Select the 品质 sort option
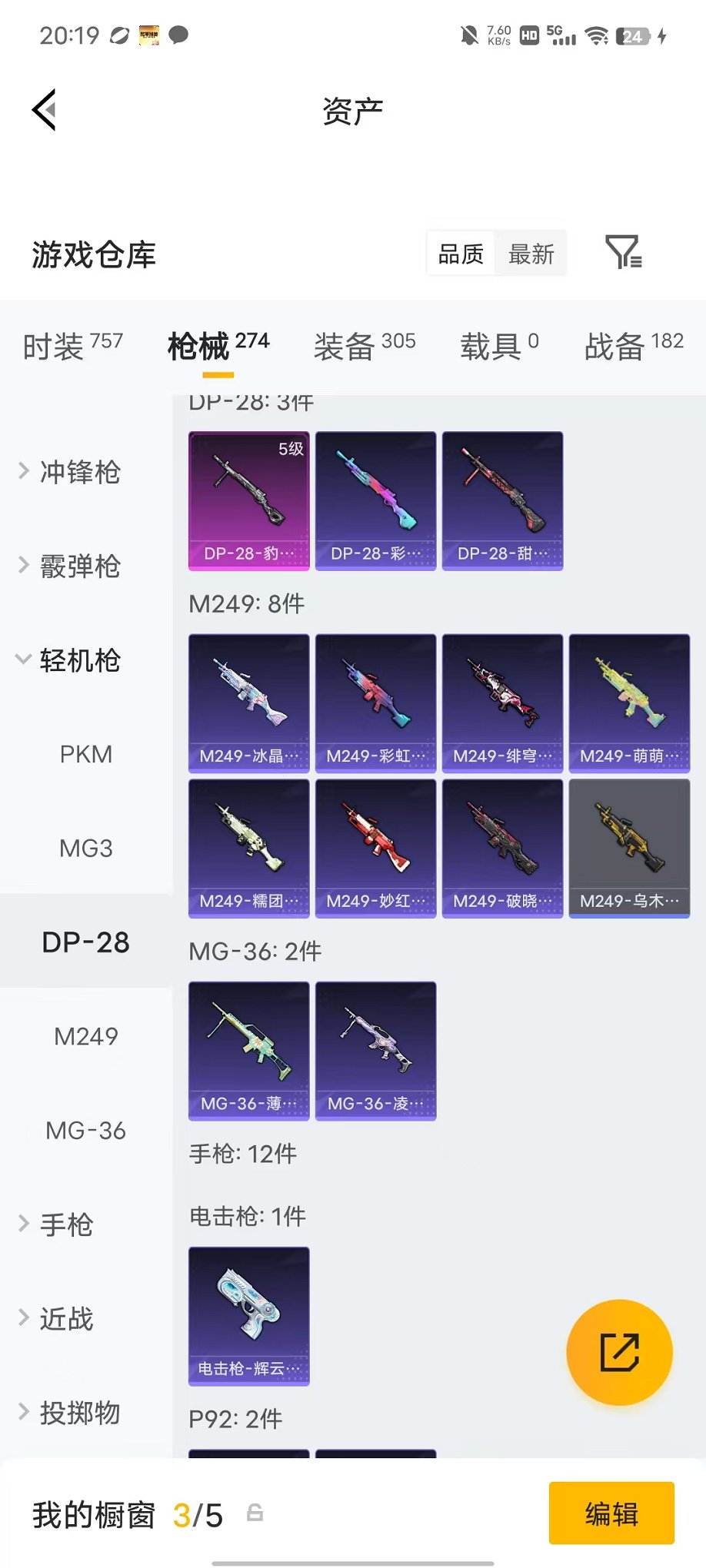The width and height of the screenshot is (706, 1568). point(461,254)
